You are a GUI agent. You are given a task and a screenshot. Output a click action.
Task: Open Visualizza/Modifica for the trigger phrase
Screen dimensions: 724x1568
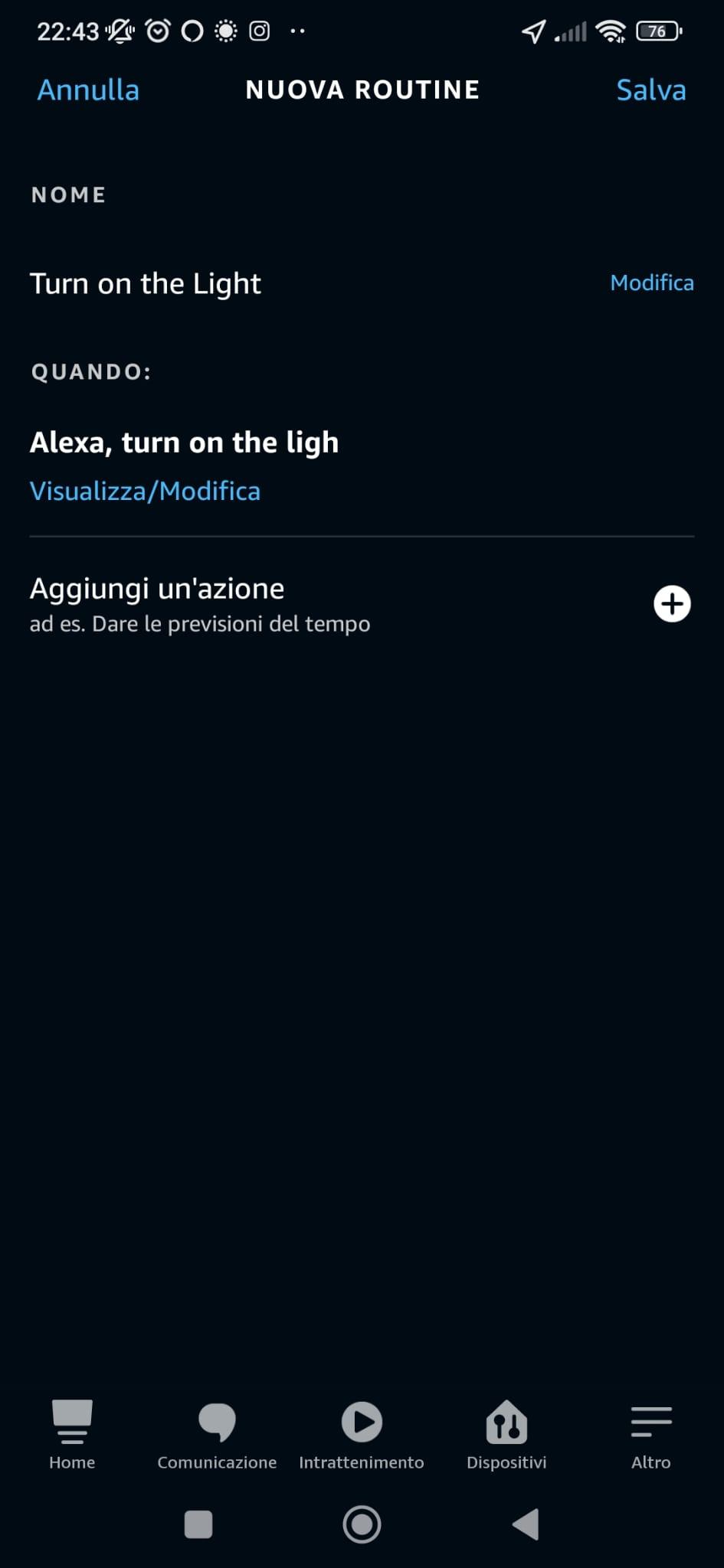[145, 491]
